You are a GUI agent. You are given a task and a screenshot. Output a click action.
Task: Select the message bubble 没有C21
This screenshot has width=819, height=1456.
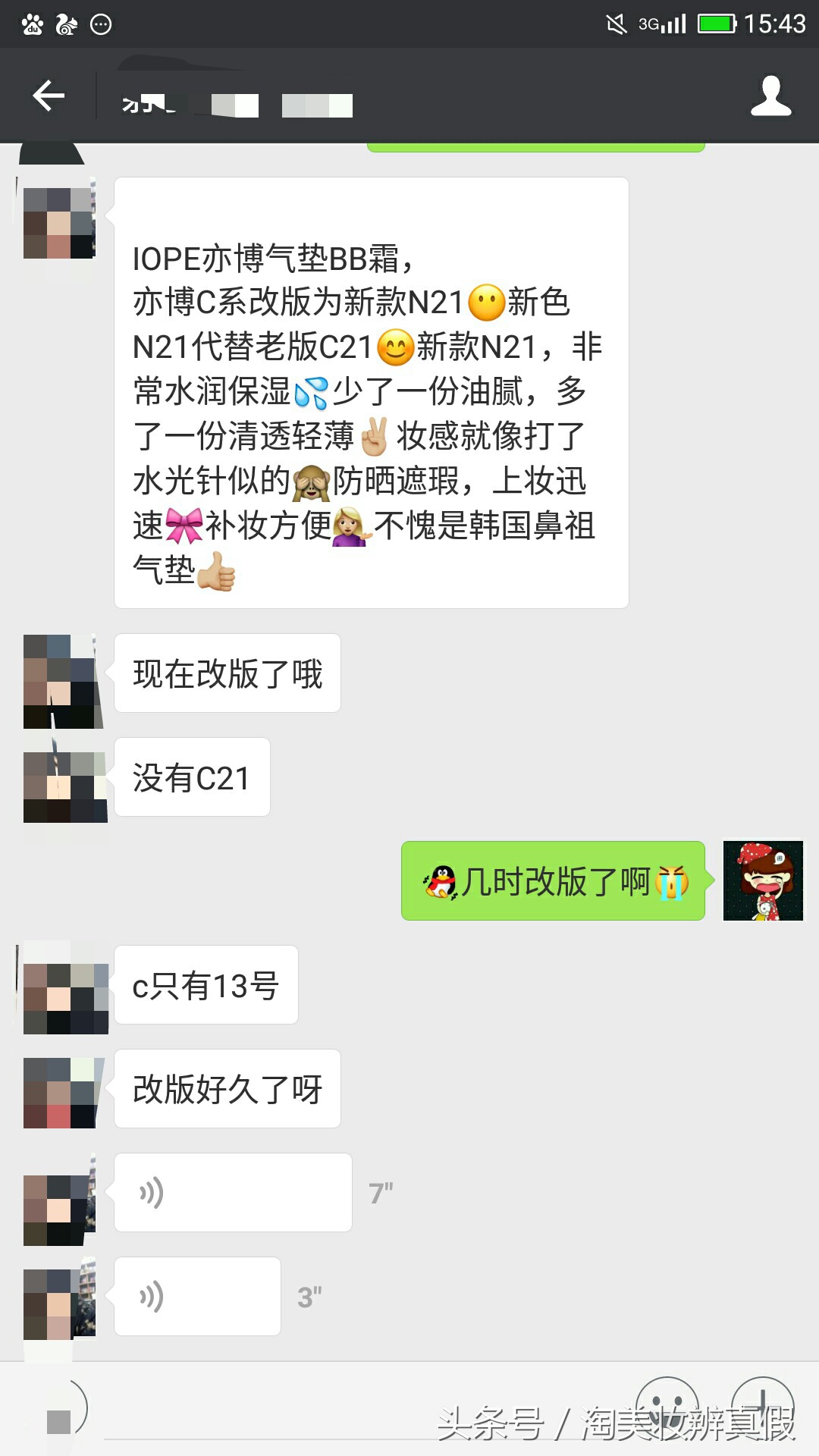click(191, 777)
